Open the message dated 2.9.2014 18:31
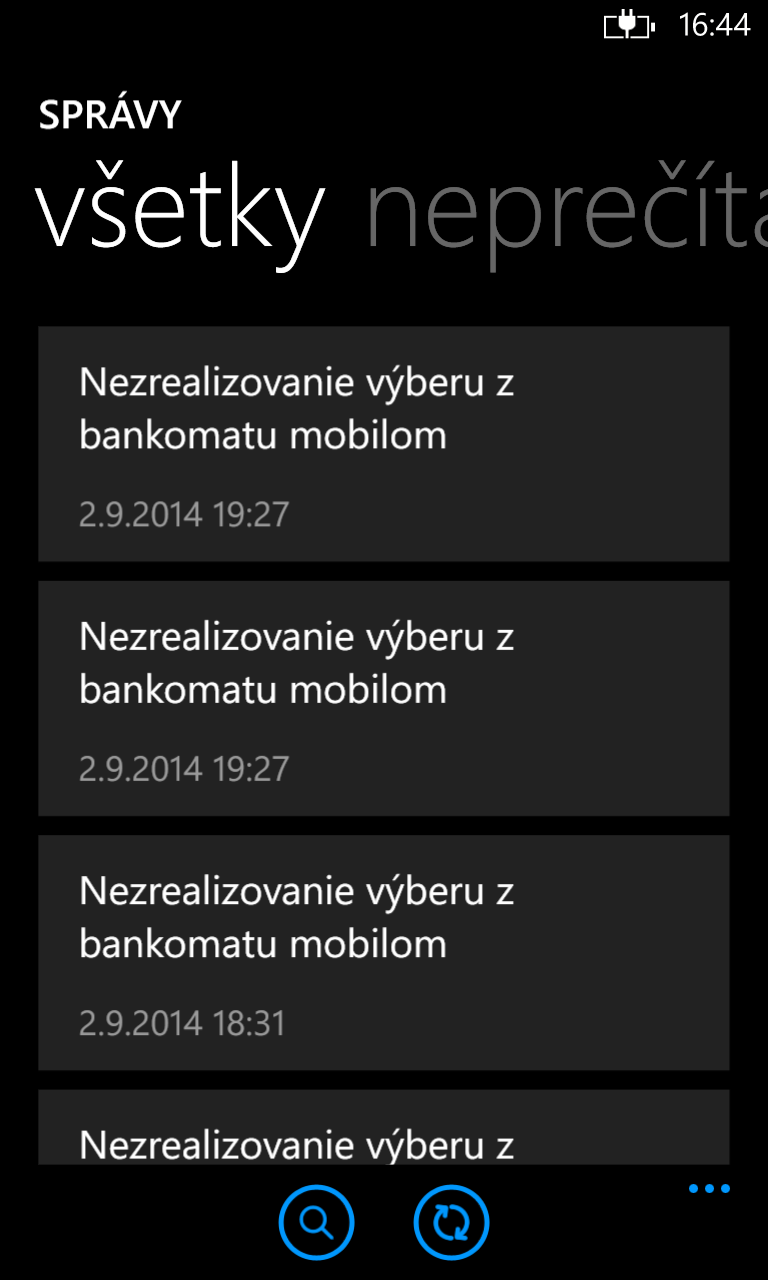 (x=384, y=953)
